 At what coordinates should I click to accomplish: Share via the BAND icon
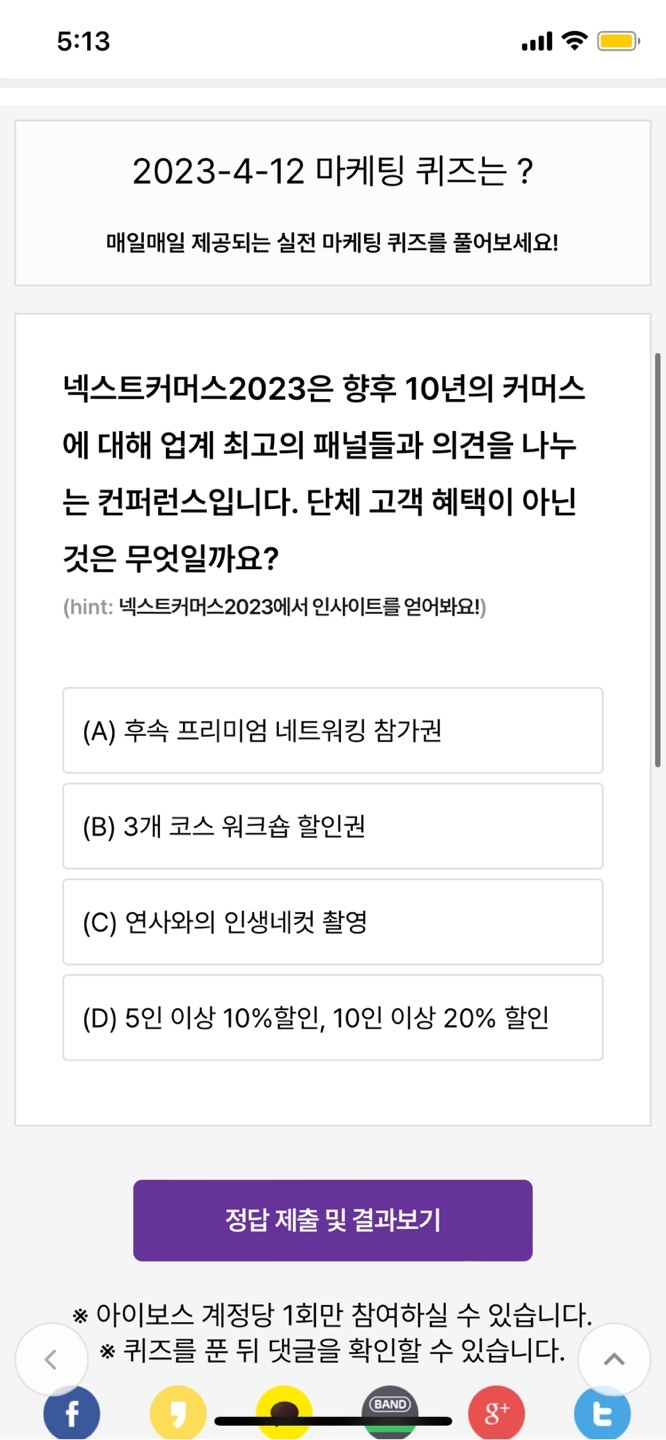point(390,1413)
